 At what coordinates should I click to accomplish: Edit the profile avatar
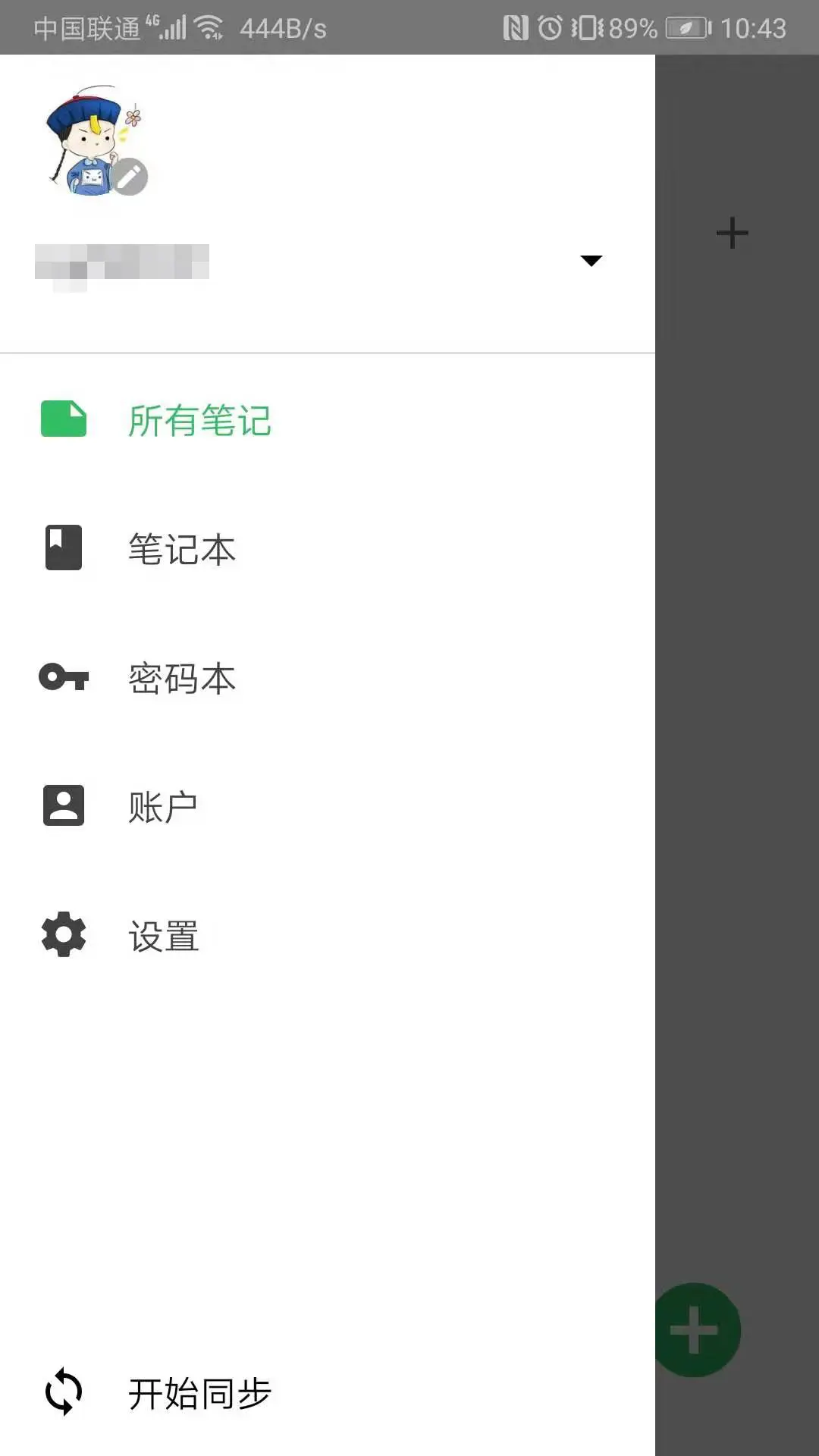pyautogui.click(x=130, y=177)
